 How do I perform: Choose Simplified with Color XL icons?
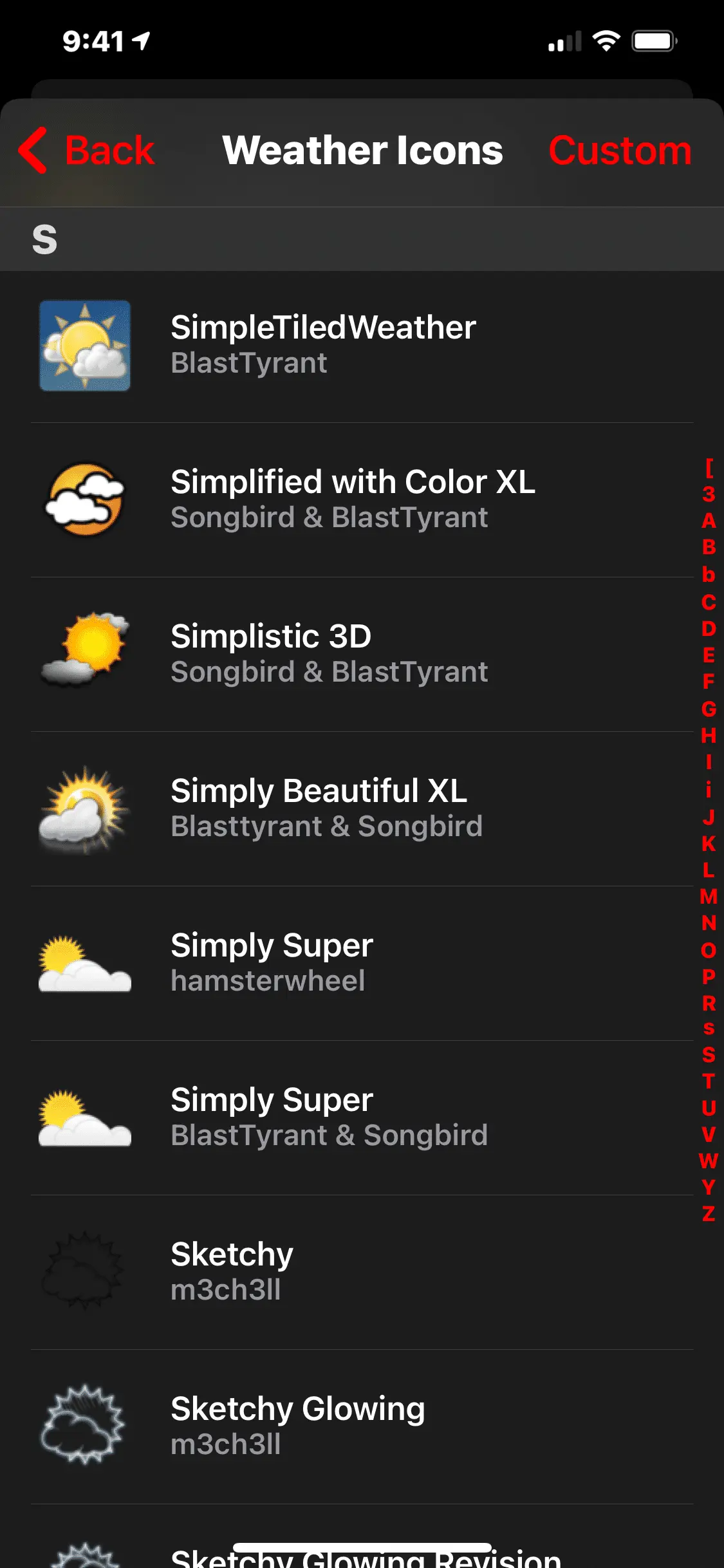point(360,499)
